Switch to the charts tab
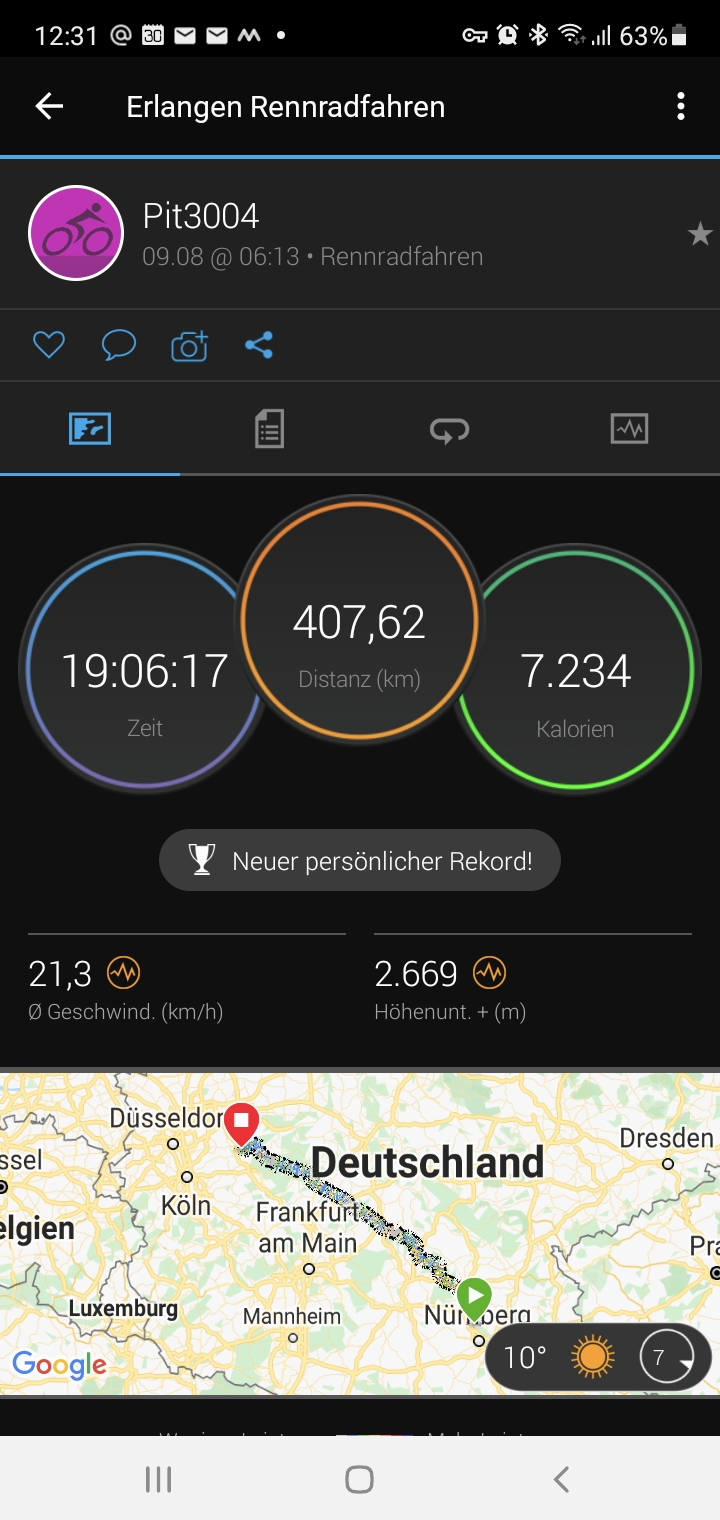The width and height of the screenshot is (720, 1520). point(629,429)
